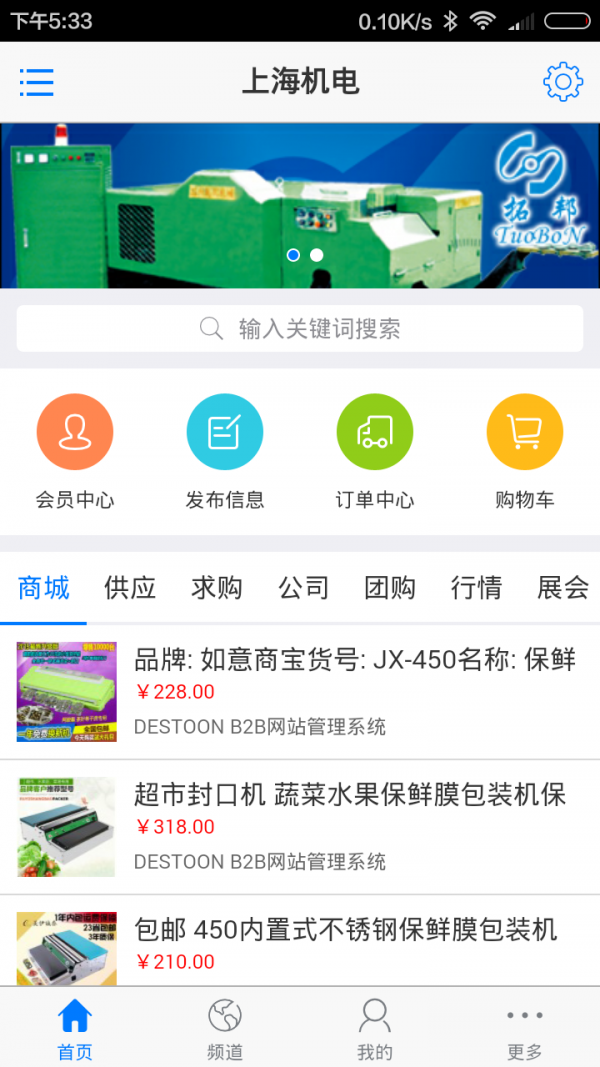This screenshot has width=600, height=1067.
Task: Open the side menu list icon
Action: point(37,82)
